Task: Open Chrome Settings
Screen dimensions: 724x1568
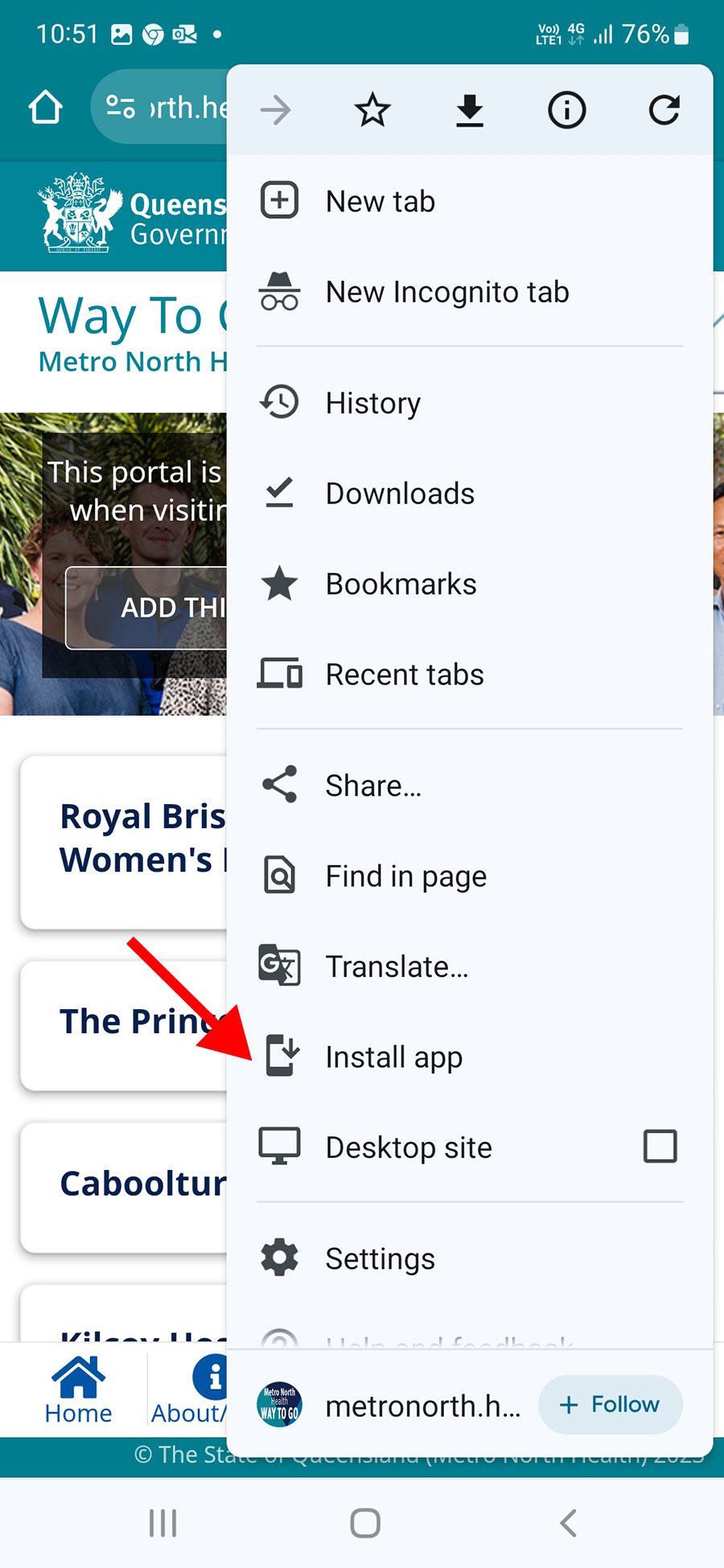Action: pos(380,1258)
